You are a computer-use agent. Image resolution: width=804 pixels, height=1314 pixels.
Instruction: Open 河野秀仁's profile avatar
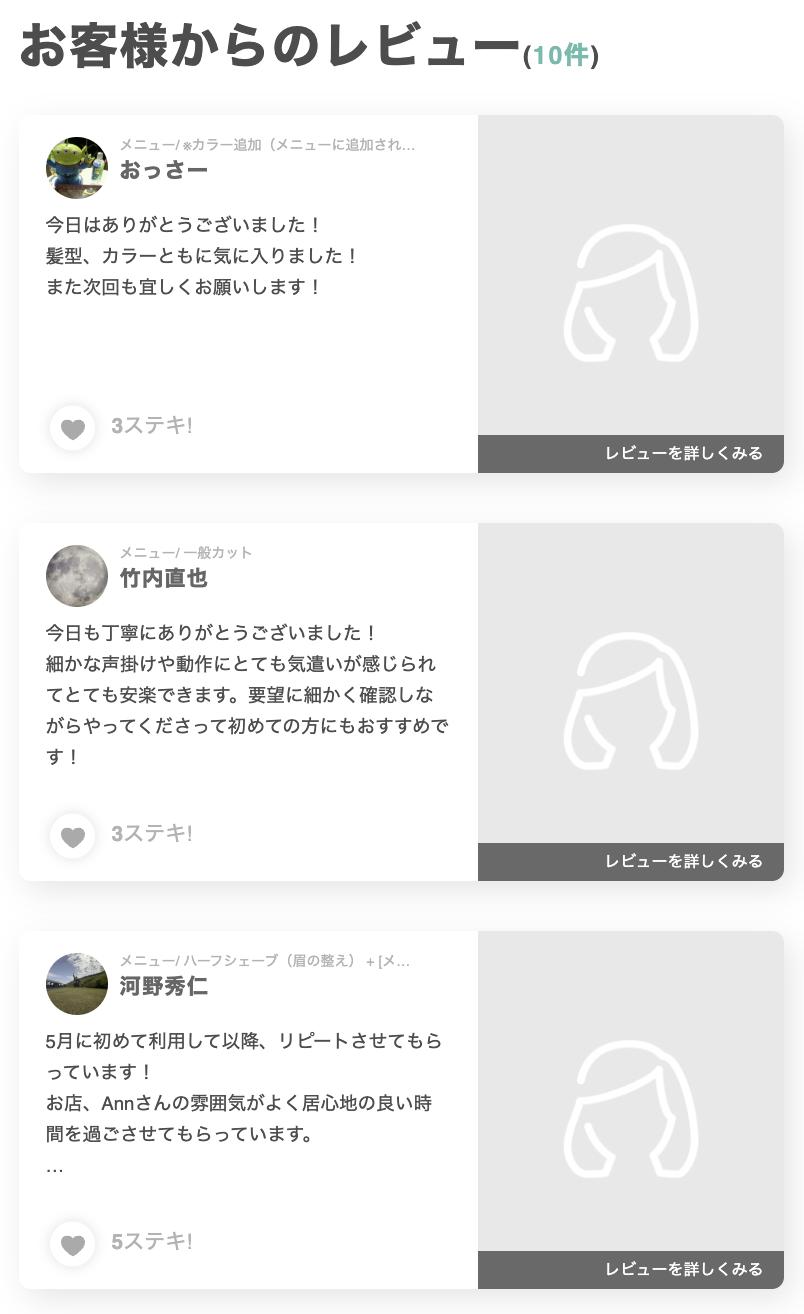click(77, 984)
